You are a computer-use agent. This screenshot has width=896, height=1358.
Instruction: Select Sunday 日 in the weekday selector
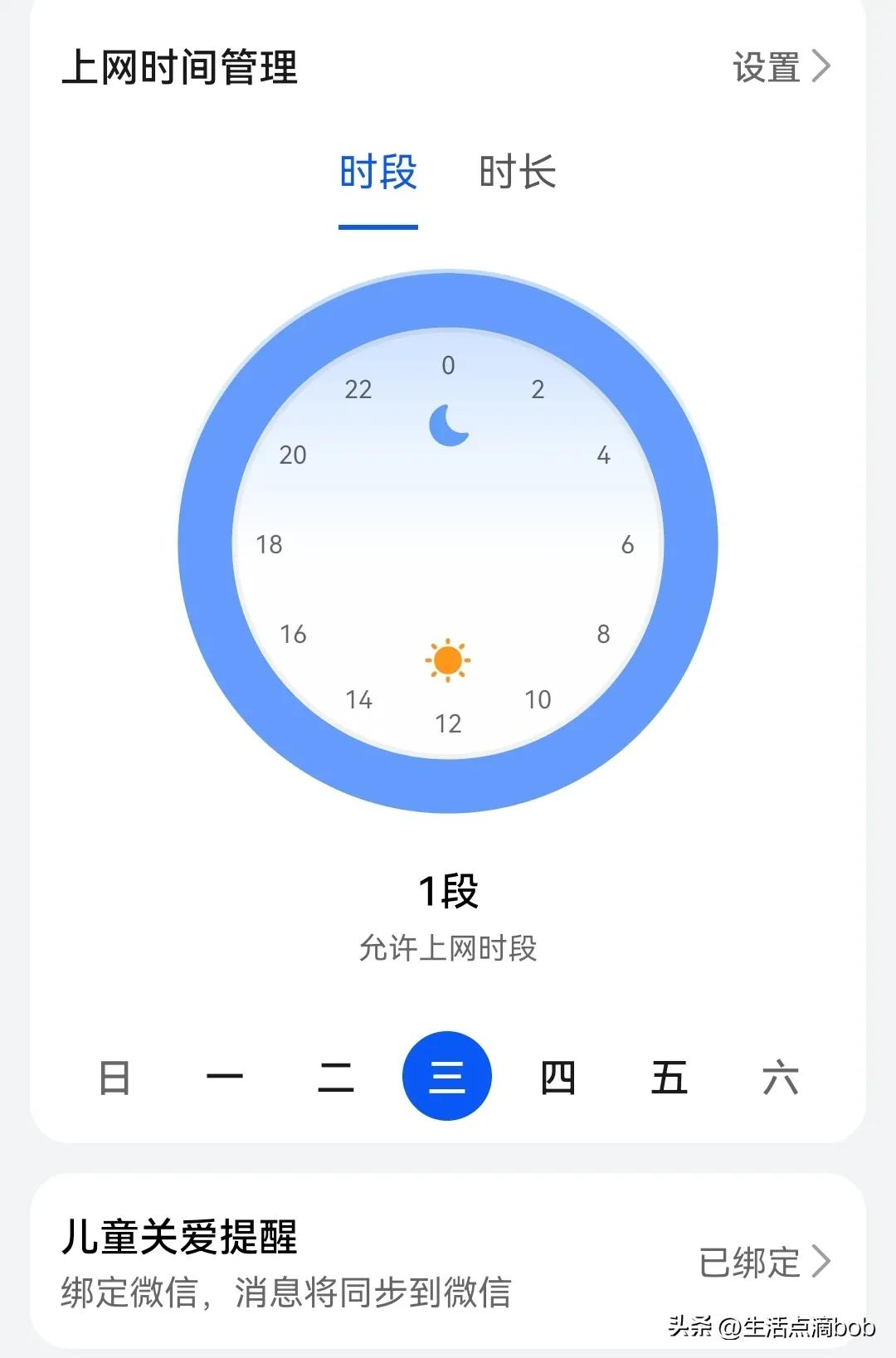tap(114, 1074)
